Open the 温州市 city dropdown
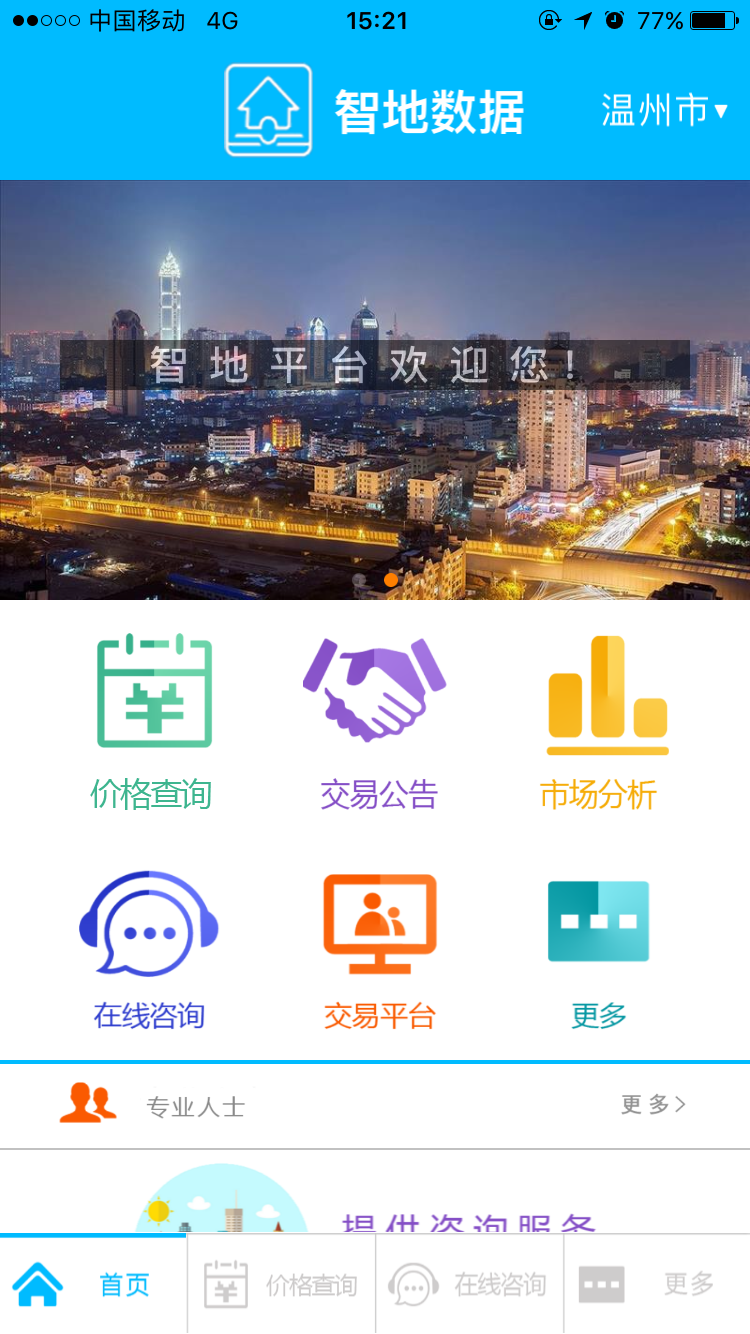The width and height of the screenshot is (750, 1334). point(664,110)
